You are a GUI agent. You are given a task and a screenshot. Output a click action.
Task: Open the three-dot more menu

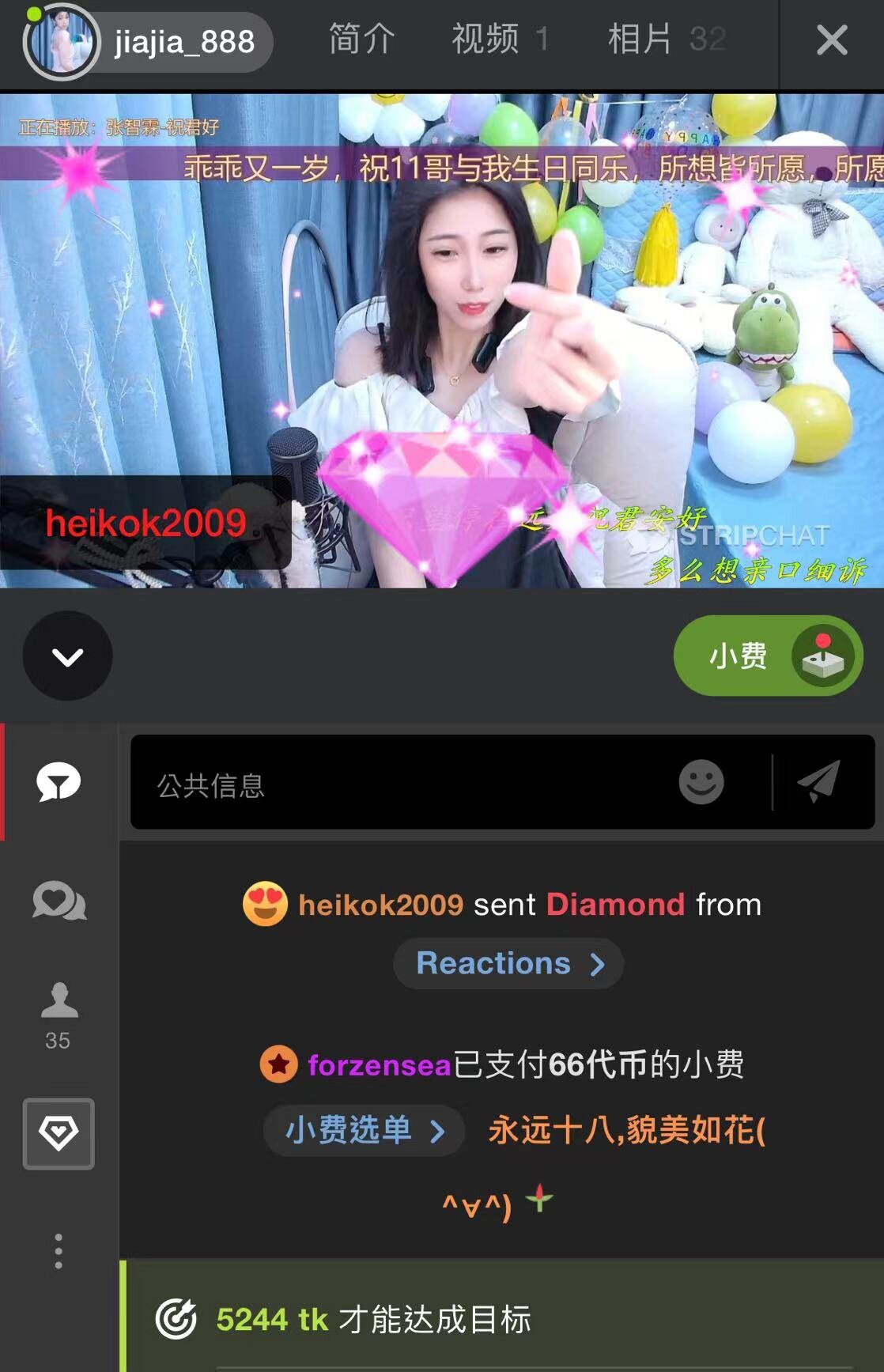point(59,1251)
